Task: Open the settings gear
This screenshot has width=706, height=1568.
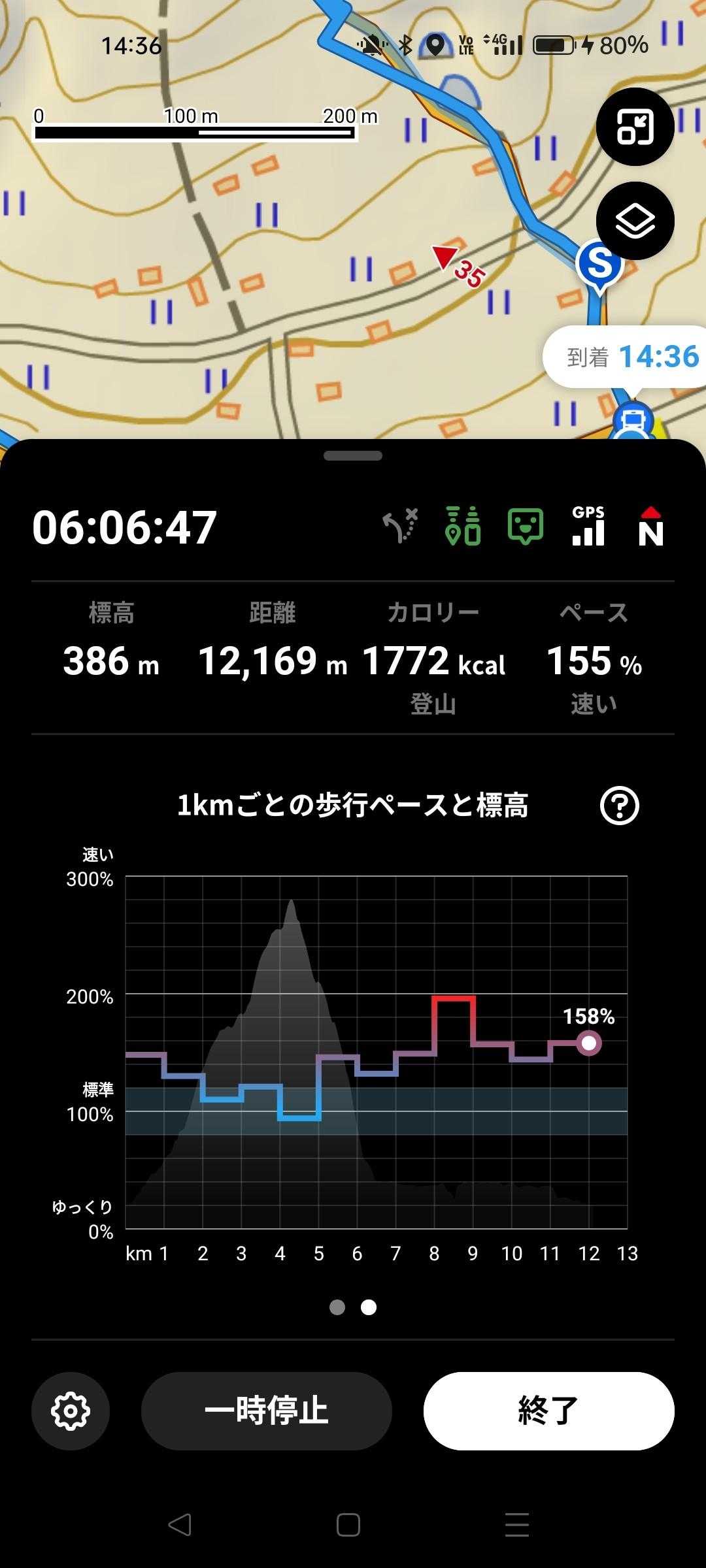Action: click(x=71, y=1411)
